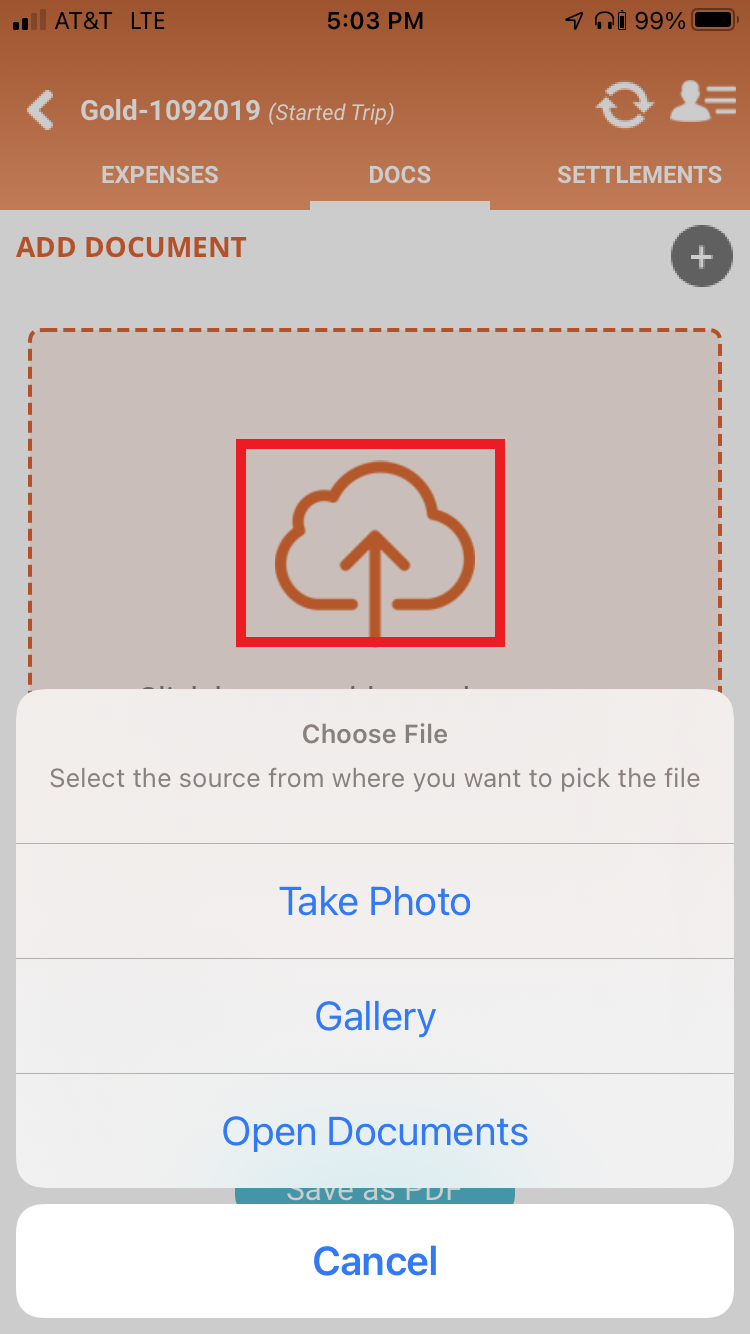
Task: Switch to the Expenses tab
Action: [x=160, y=175]
